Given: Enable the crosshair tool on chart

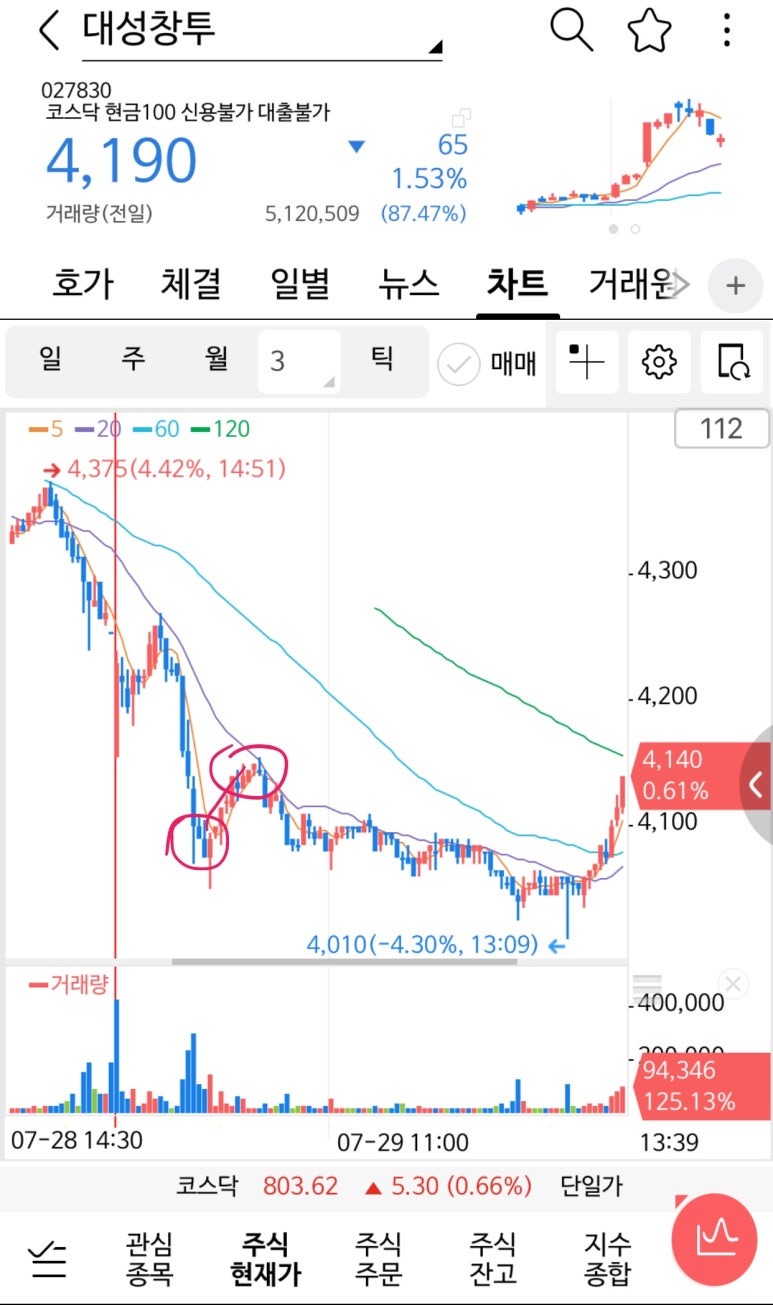Looking at the screenshot, I should (586, 362).
